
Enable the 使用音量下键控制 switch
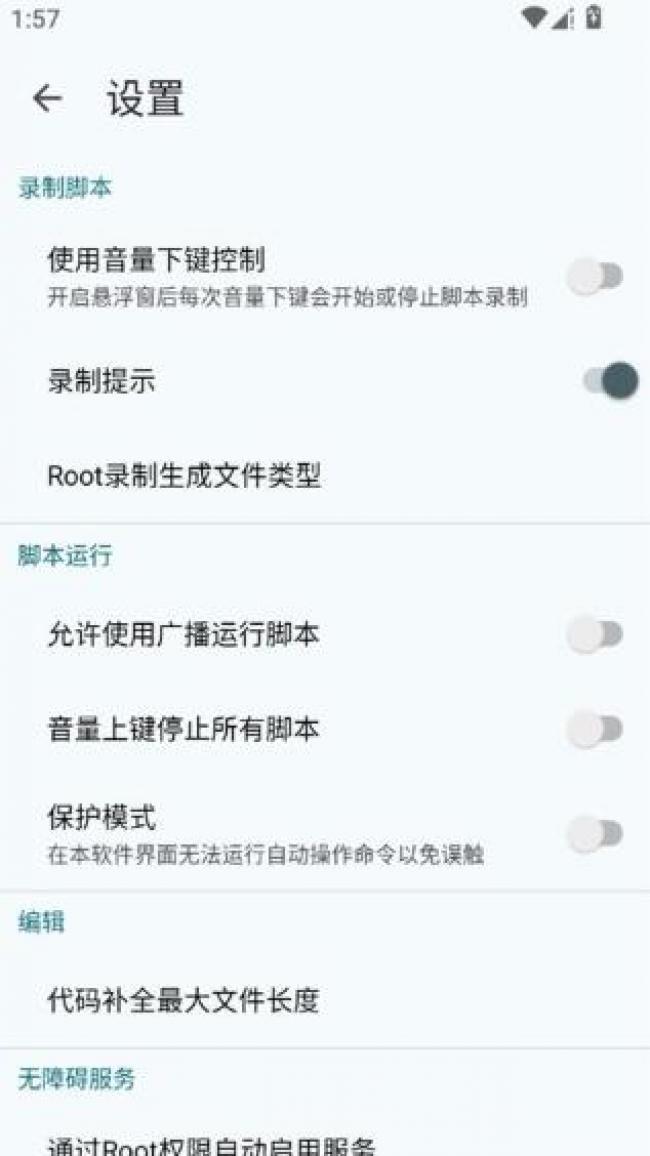pyautogui.click(x=596, y=277)
